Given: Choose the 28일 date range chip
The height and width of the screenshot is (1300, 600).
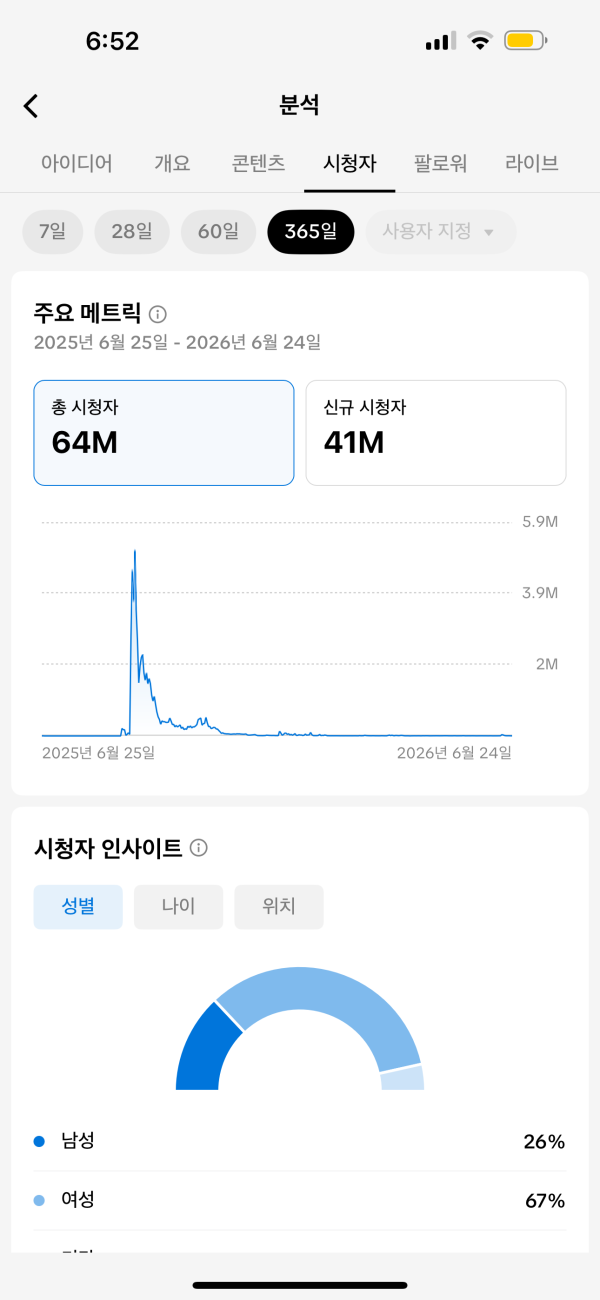Looking at the screenshot, I should [132, 232].
